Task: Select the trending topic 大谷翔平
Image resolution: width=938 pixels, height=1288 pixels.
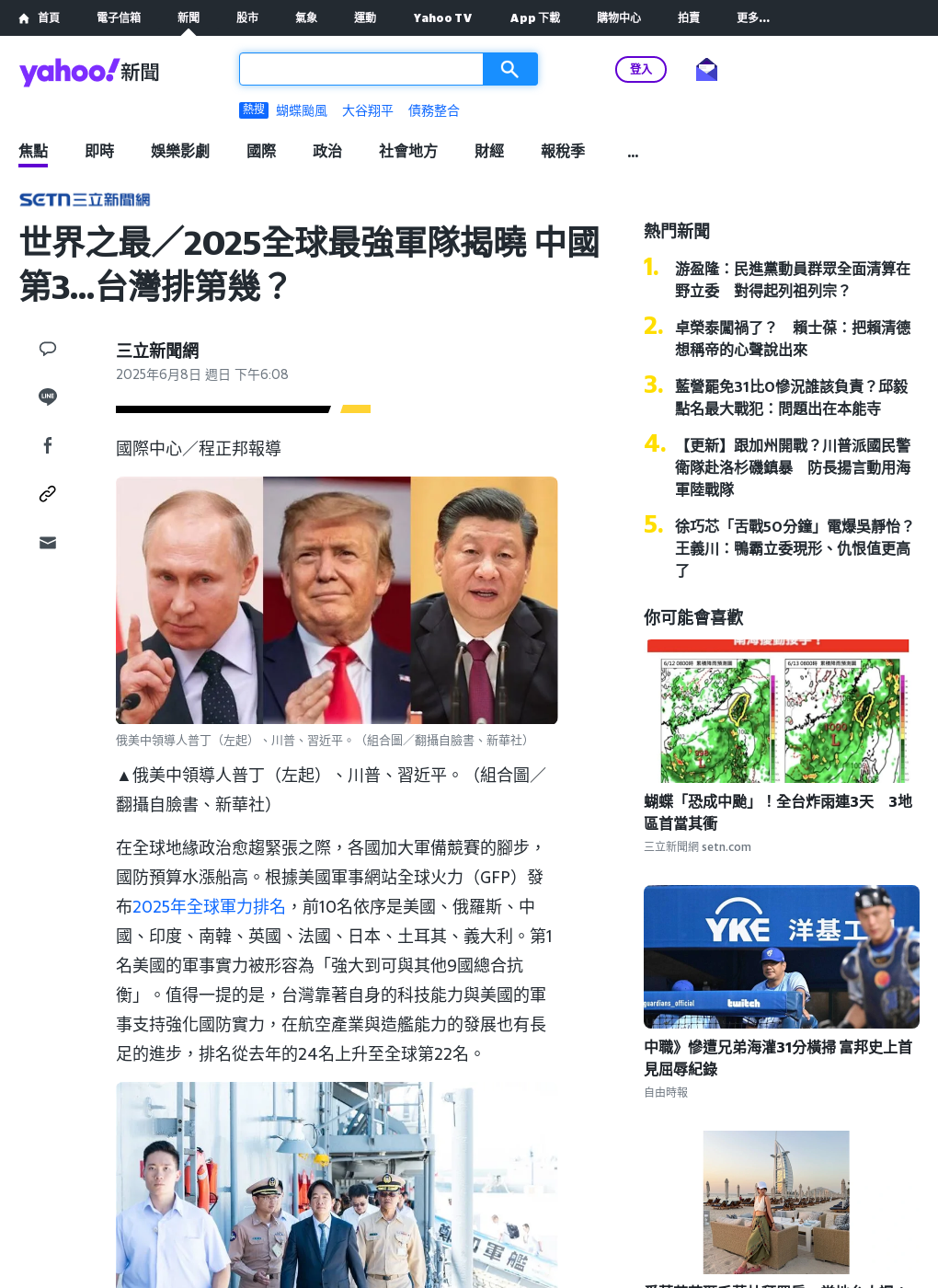Action: pos(368,110)
